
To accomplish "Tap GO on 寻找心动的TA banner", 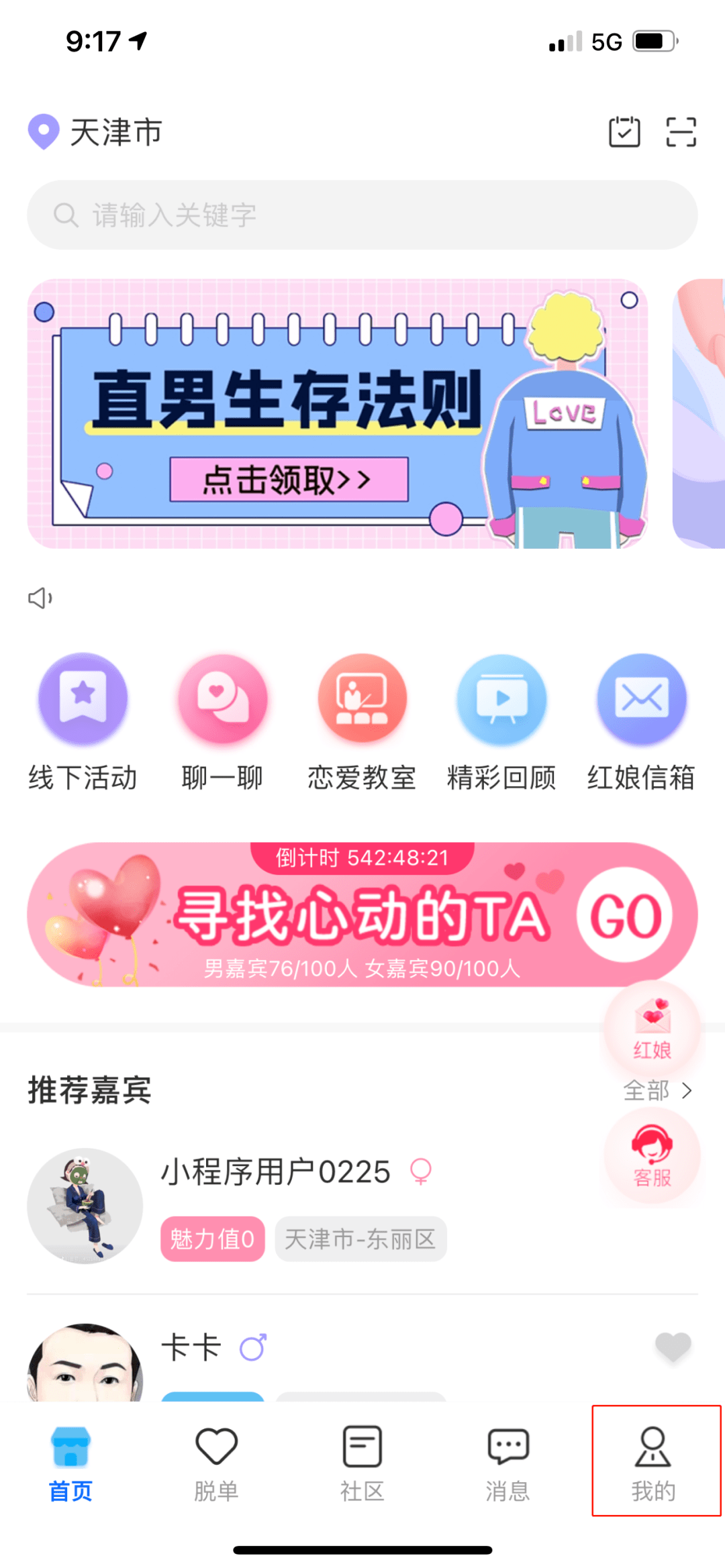I will pyautogui.click(x=625, y=915).
